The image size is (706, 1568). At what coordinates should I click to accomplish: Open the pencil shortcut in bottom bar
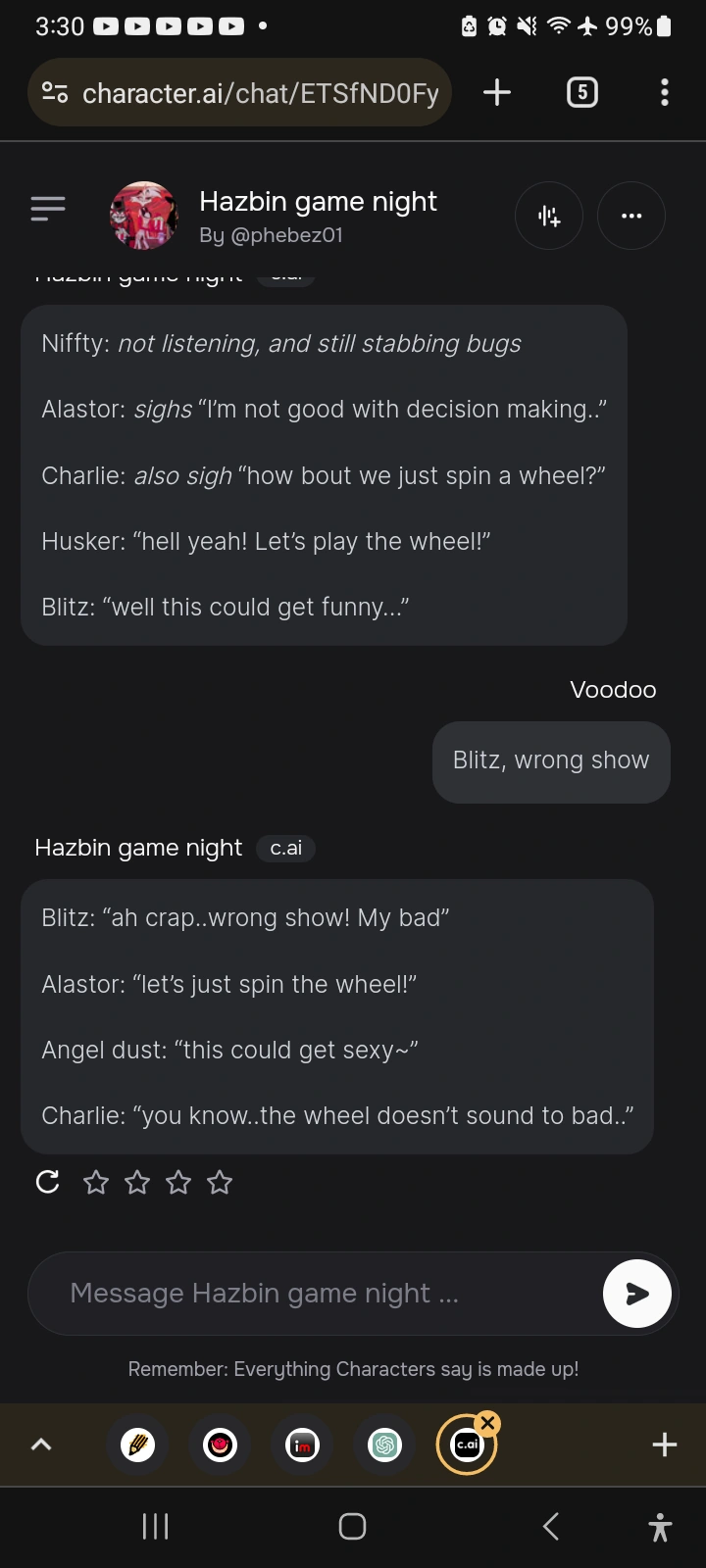[137, 1445]
